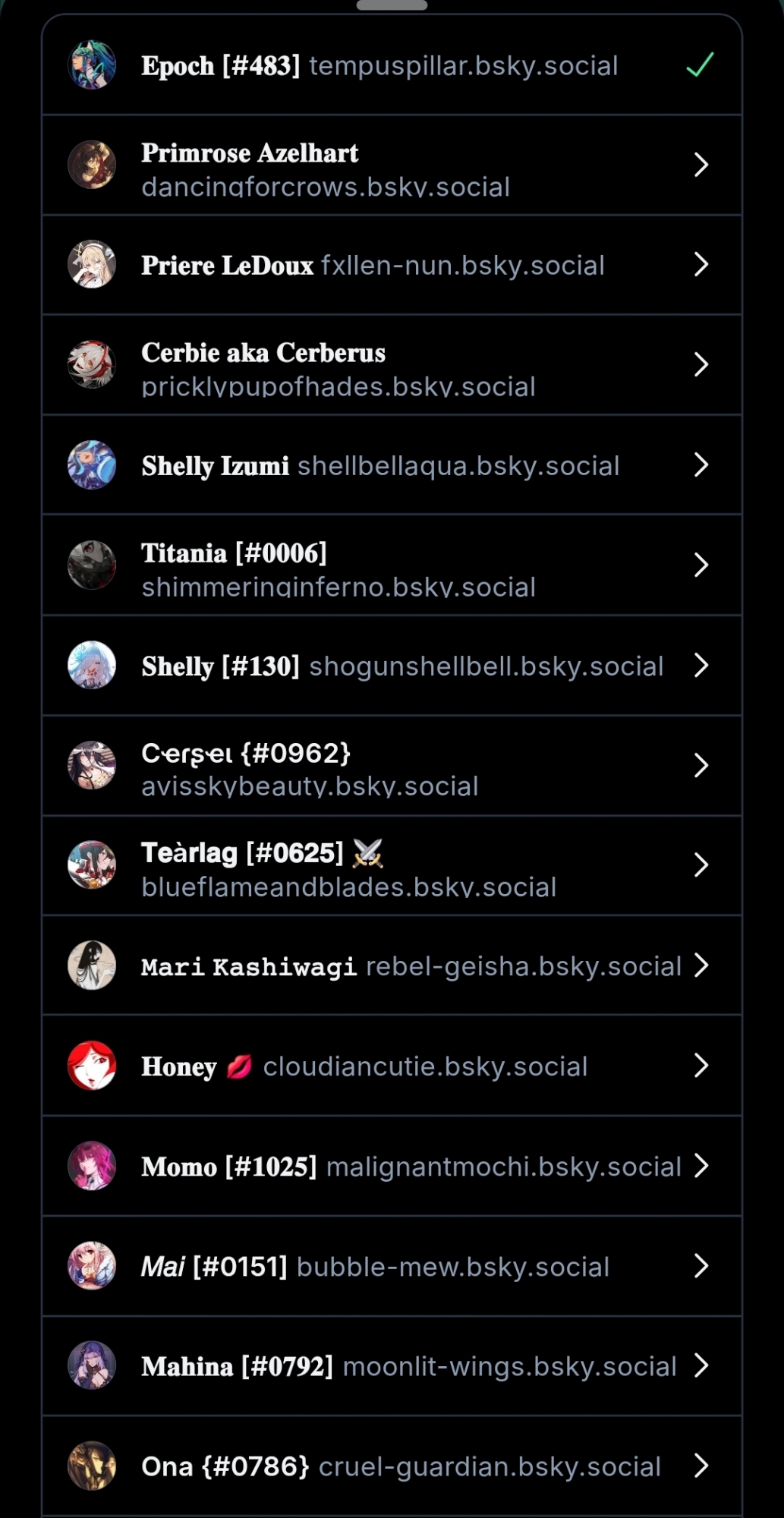The height and width of the screenshot is (1518, 784).
Task: Select the current Epoch [#483] account
Action: 391,66
